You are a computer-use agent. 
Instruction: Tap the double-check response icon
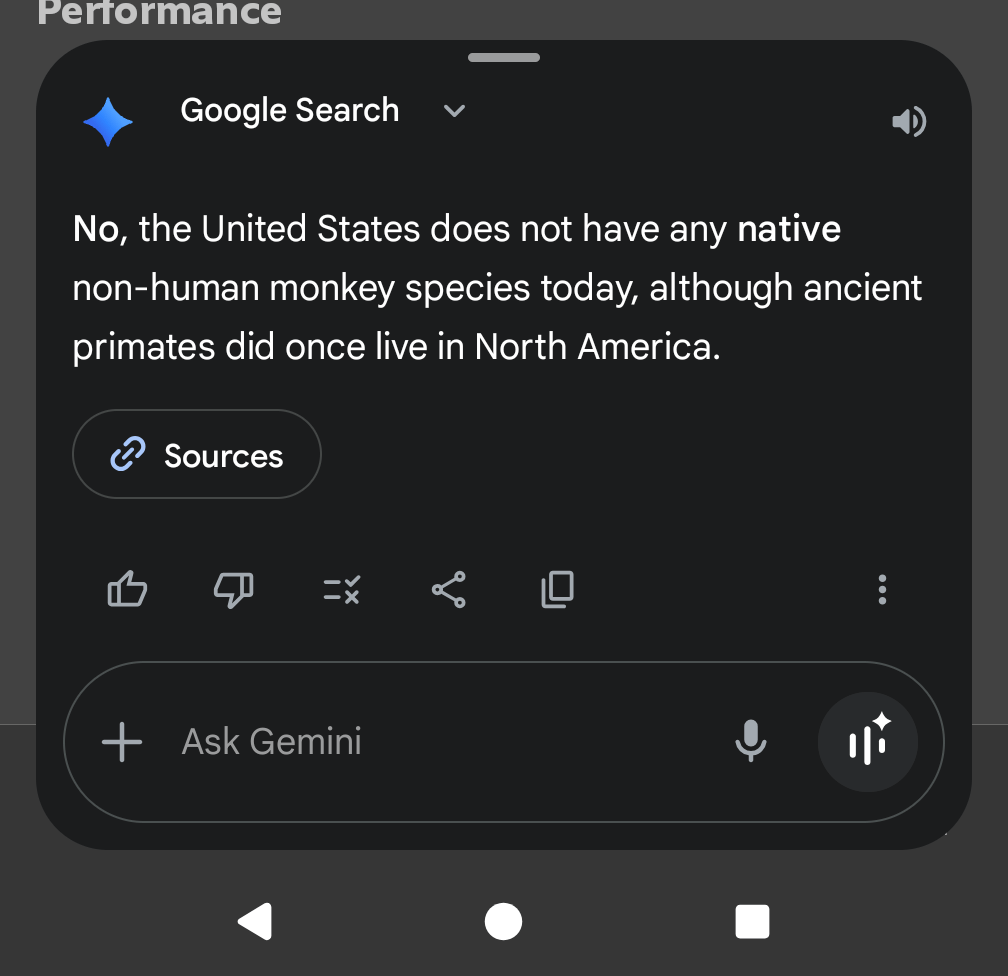[342, 590]
